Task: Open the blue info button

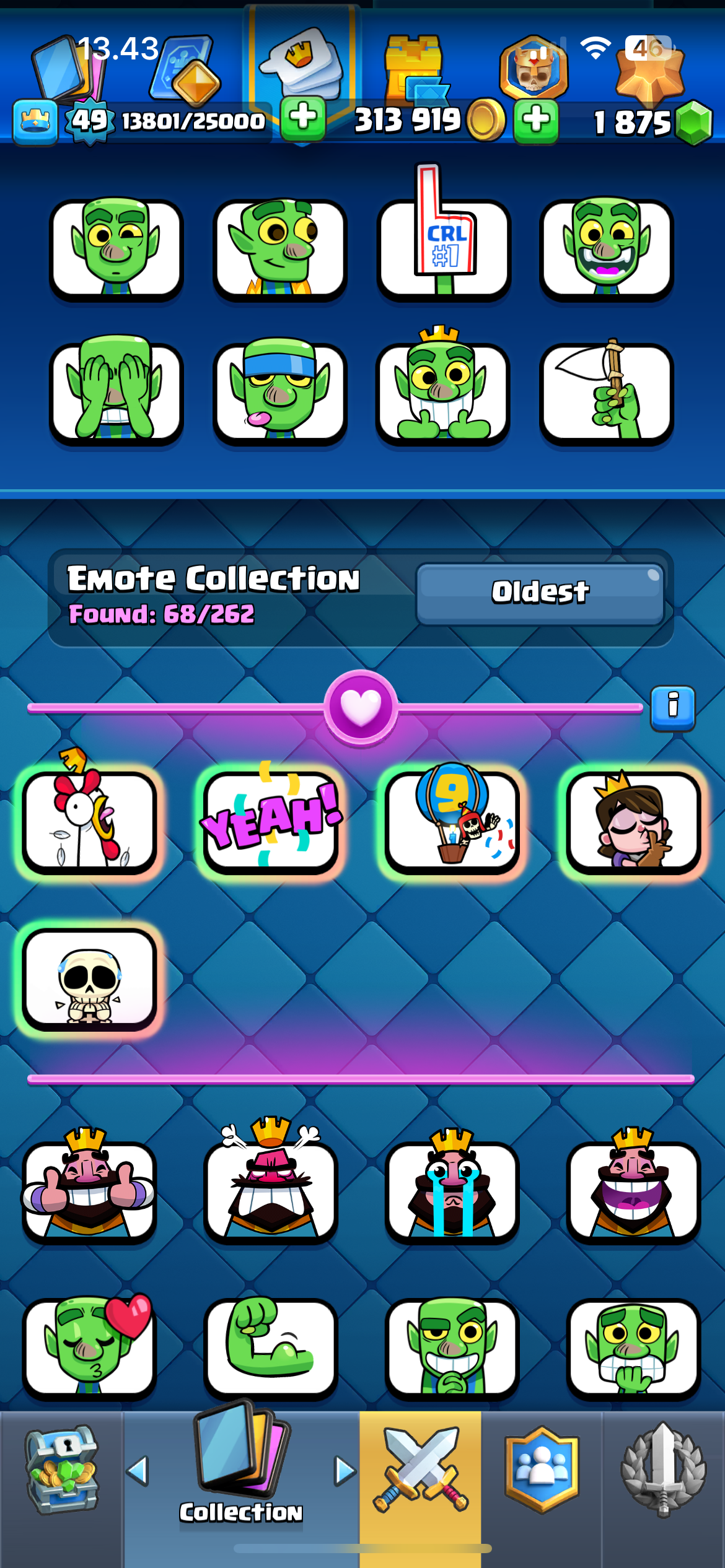Action: point(673,708)
